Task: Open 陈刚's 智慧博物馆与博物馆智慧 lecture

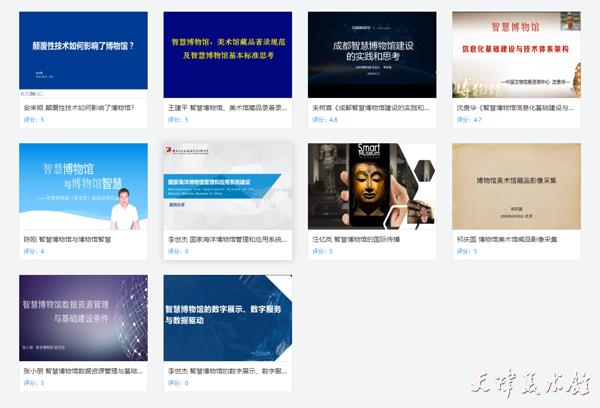Action: (83, 187)
